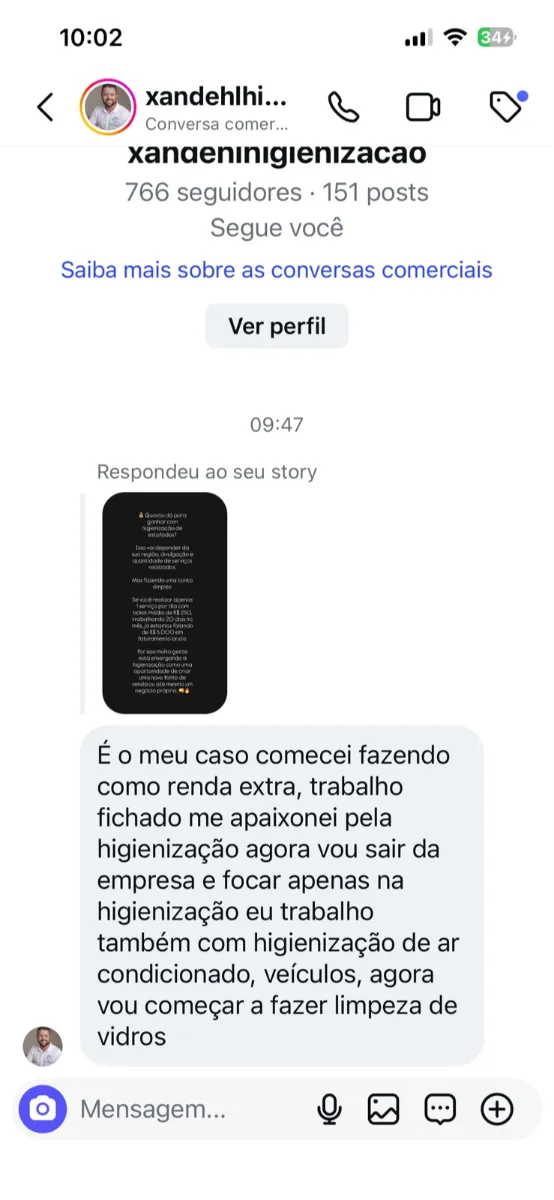Open the camera to send a photo
554x1200 pixels.
pyautogui.click(x=43, y=1109)
